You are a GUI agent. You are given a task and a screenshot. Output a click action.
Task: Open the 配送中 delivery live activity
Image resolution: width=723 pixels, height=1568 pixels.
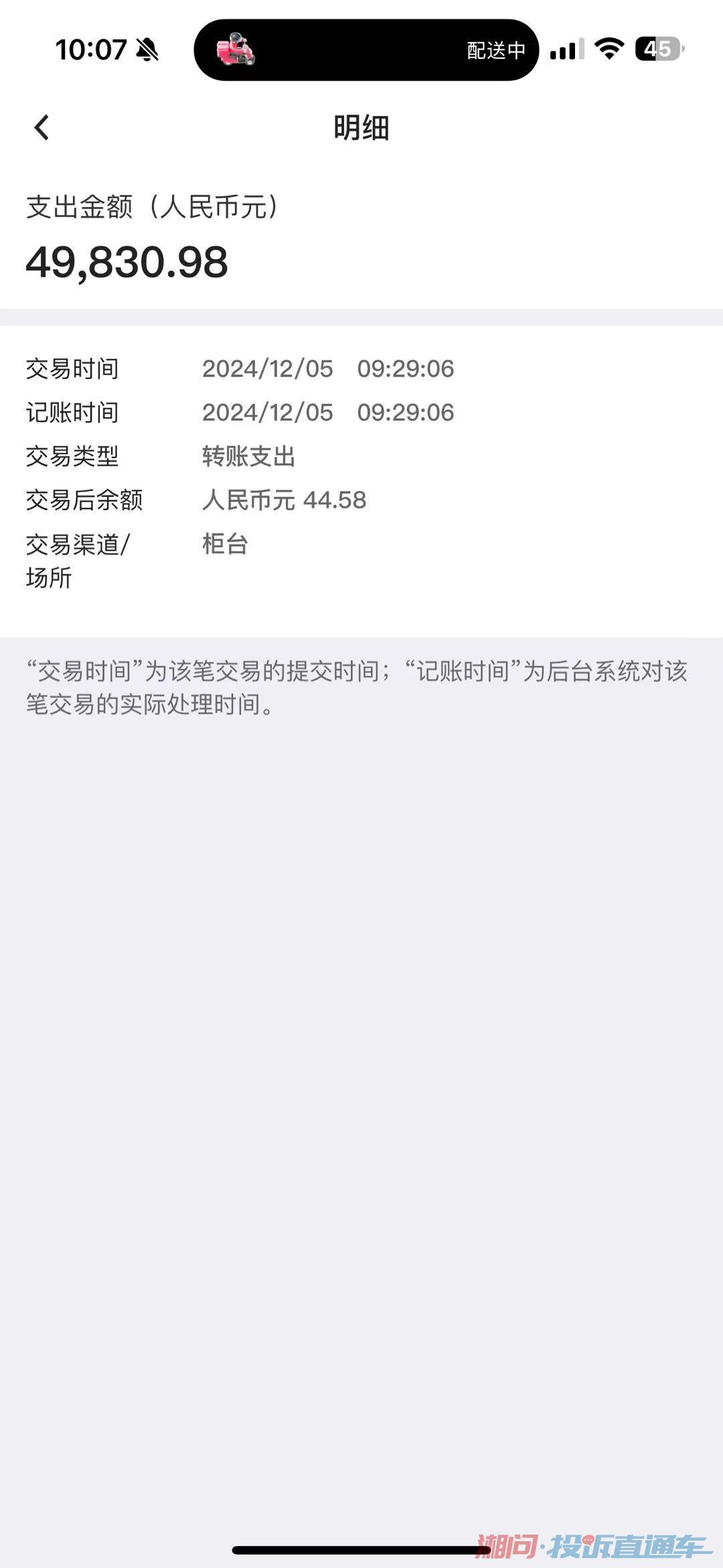(366, 50)
